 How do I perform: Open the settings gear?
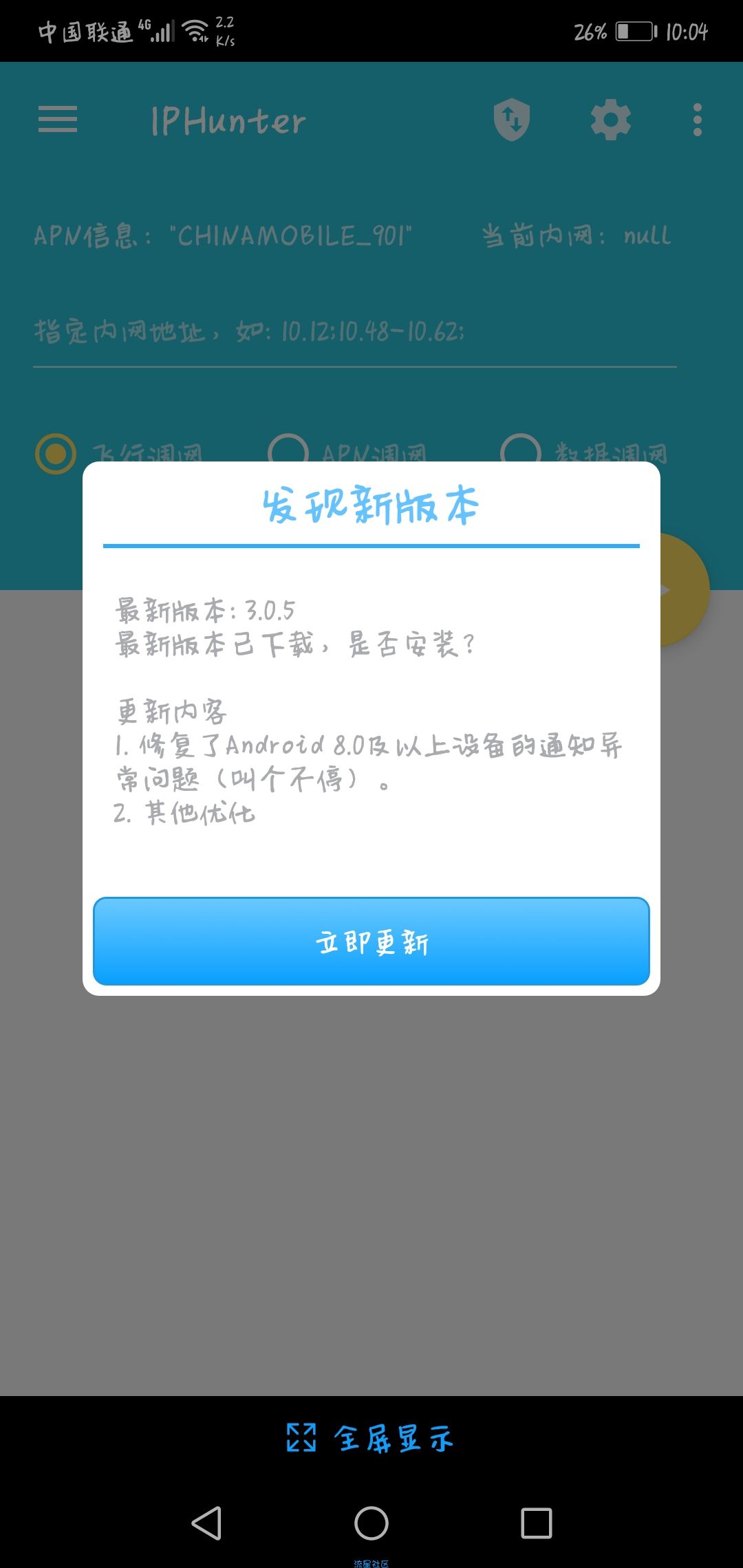pos(610,120)
